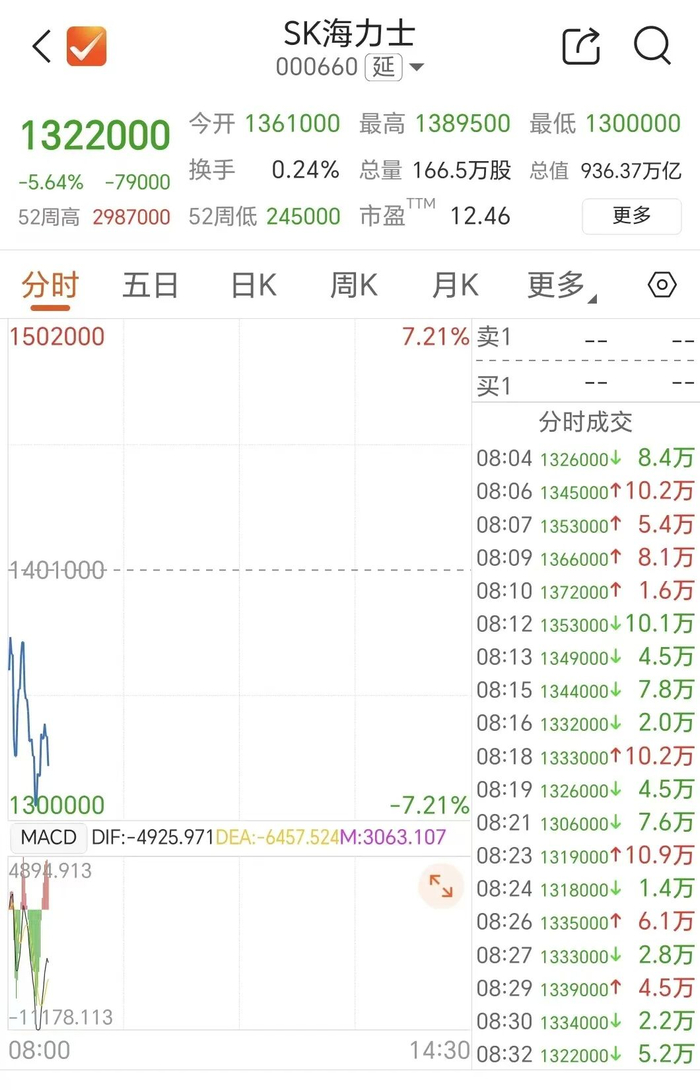Open the orange checkmark app icon
This screenshot has width=700, height=1090.
pos(86,47)
